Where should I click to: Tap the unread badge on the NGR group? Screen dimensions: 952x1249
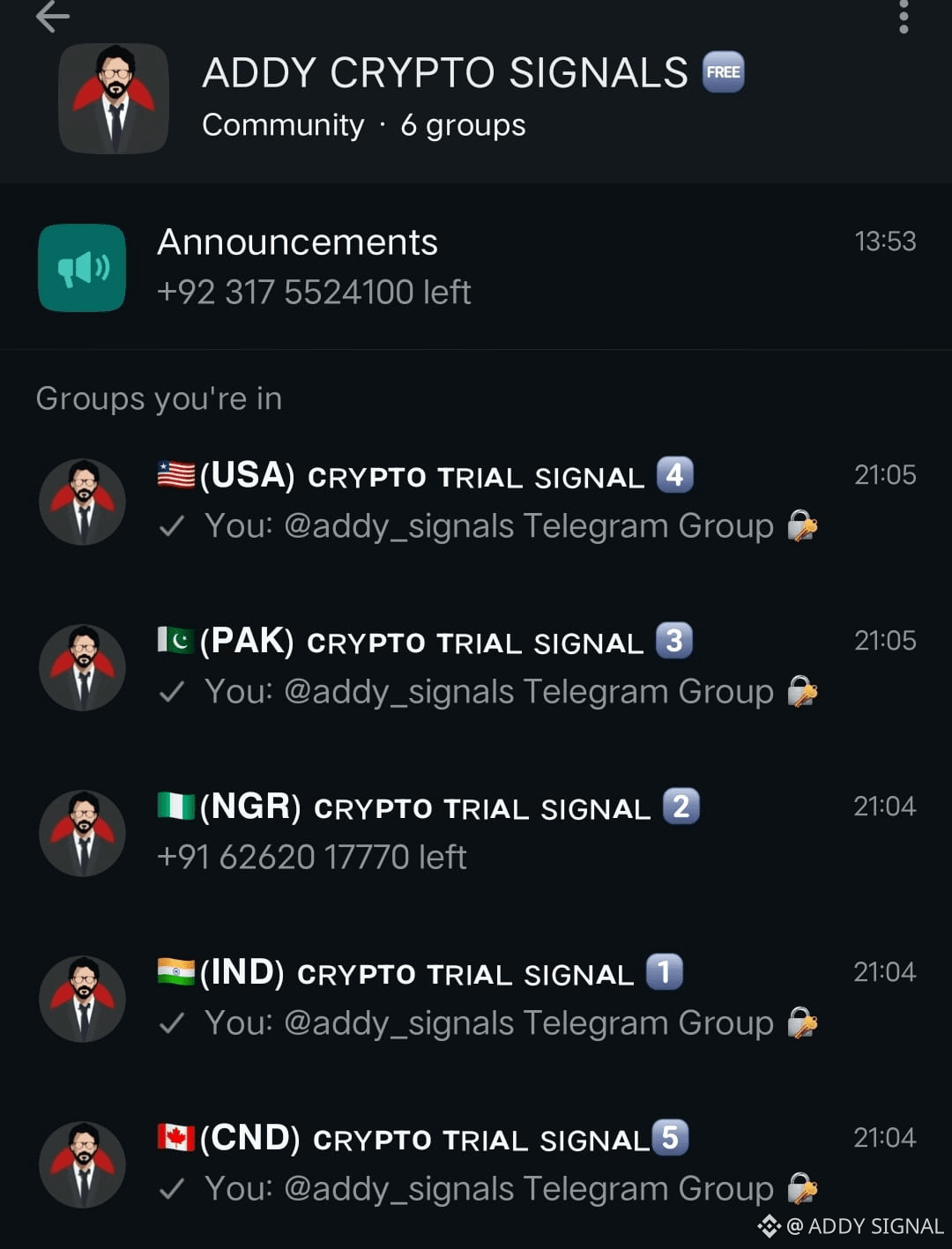coord(681,805)
